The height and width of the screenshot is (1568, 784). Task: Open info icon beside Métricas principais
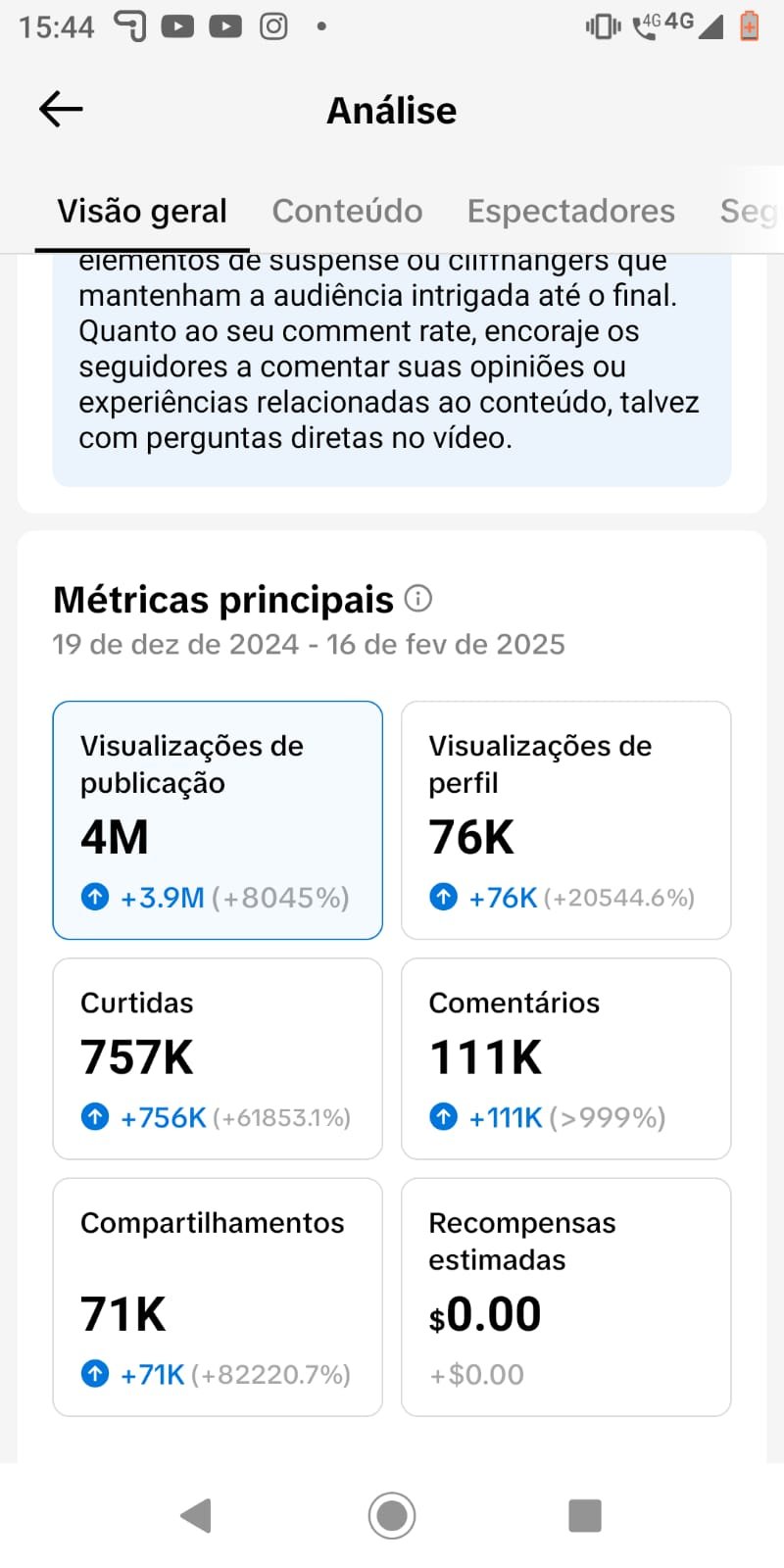(418, 598)
